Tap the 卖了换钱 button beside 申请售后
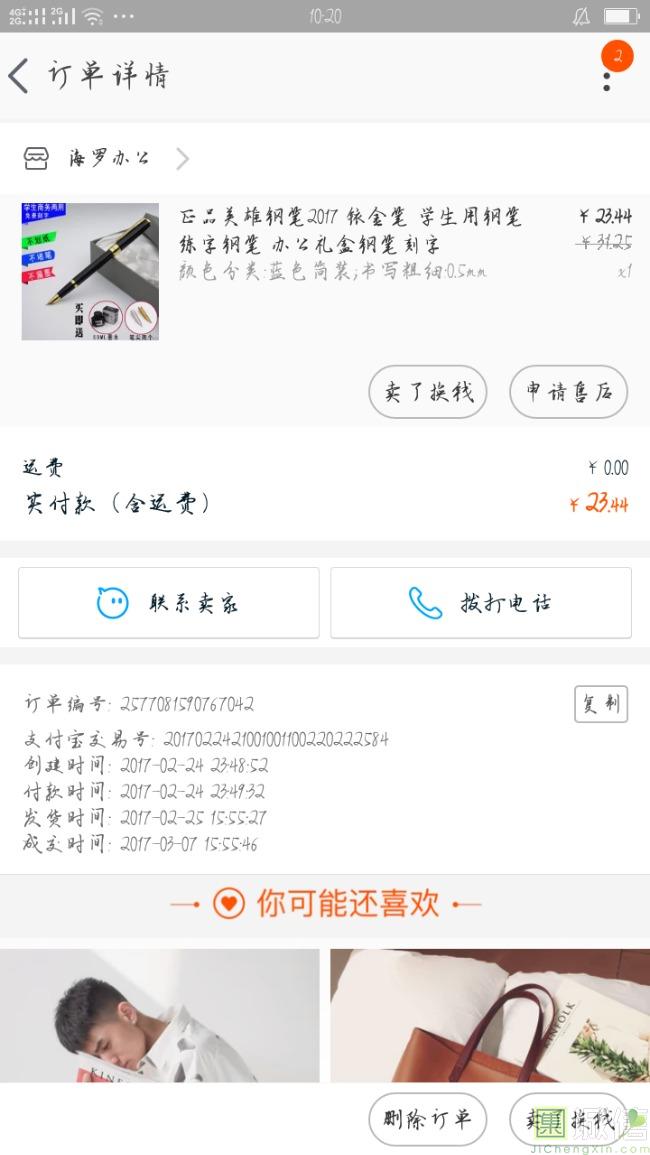The width and height of the screenshot is (650, 1155). [x=427, y=391]
